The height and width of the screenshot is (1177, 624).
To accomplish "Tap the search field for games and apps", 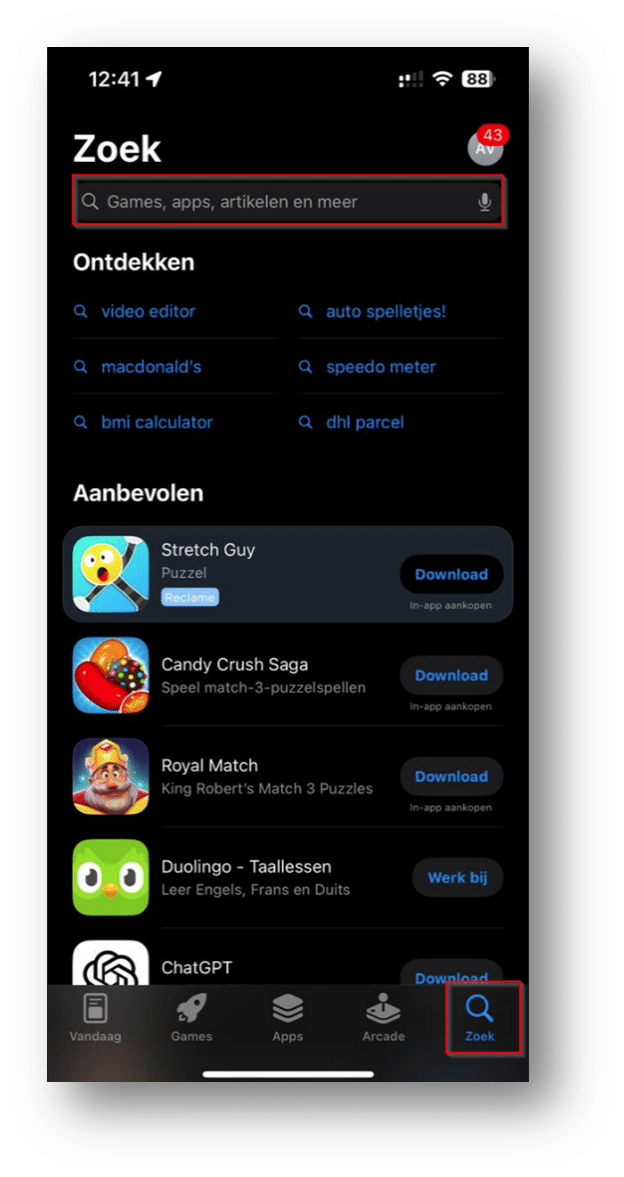I will point(288,201).
